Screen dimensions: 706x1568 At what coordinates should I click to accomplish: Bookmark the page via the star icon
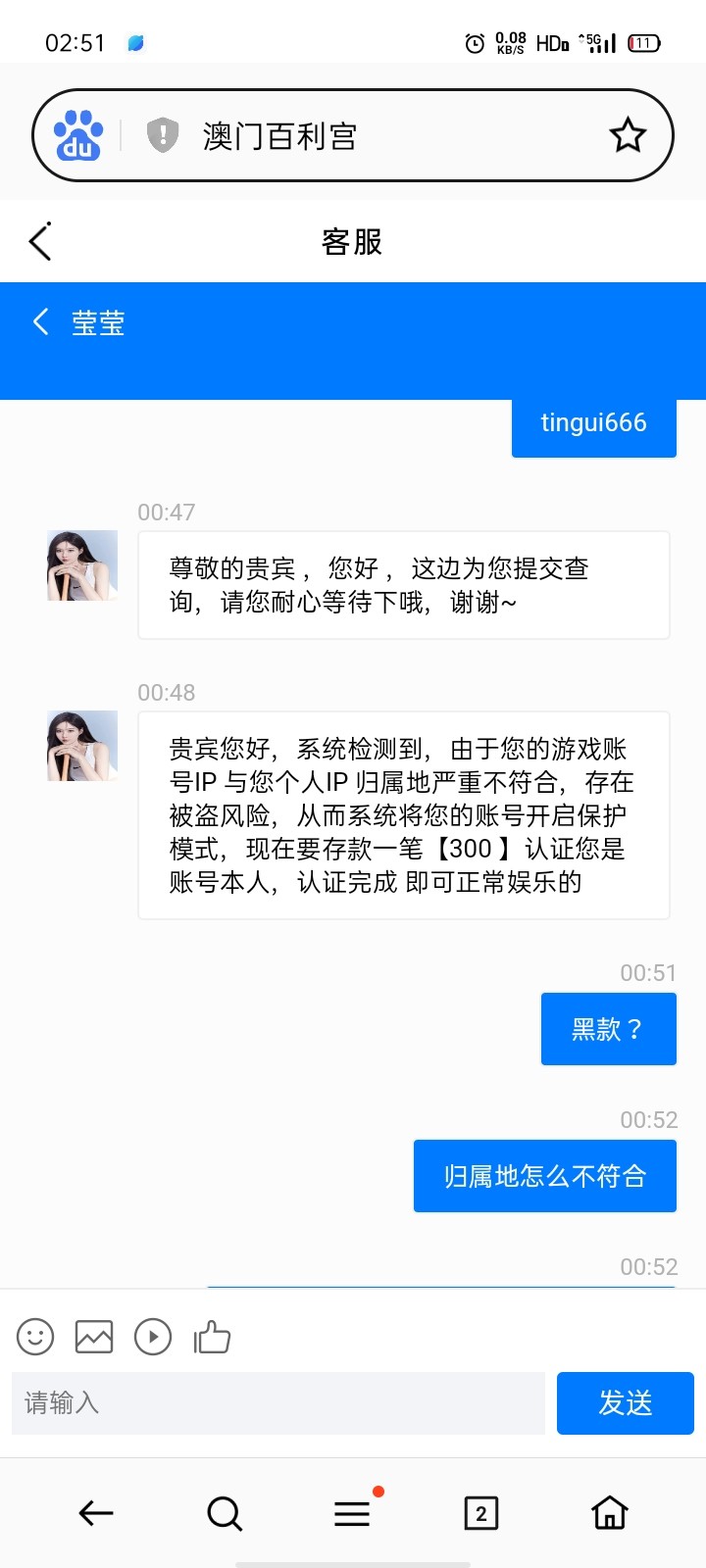pyautogui.click(x=627, y=134)
